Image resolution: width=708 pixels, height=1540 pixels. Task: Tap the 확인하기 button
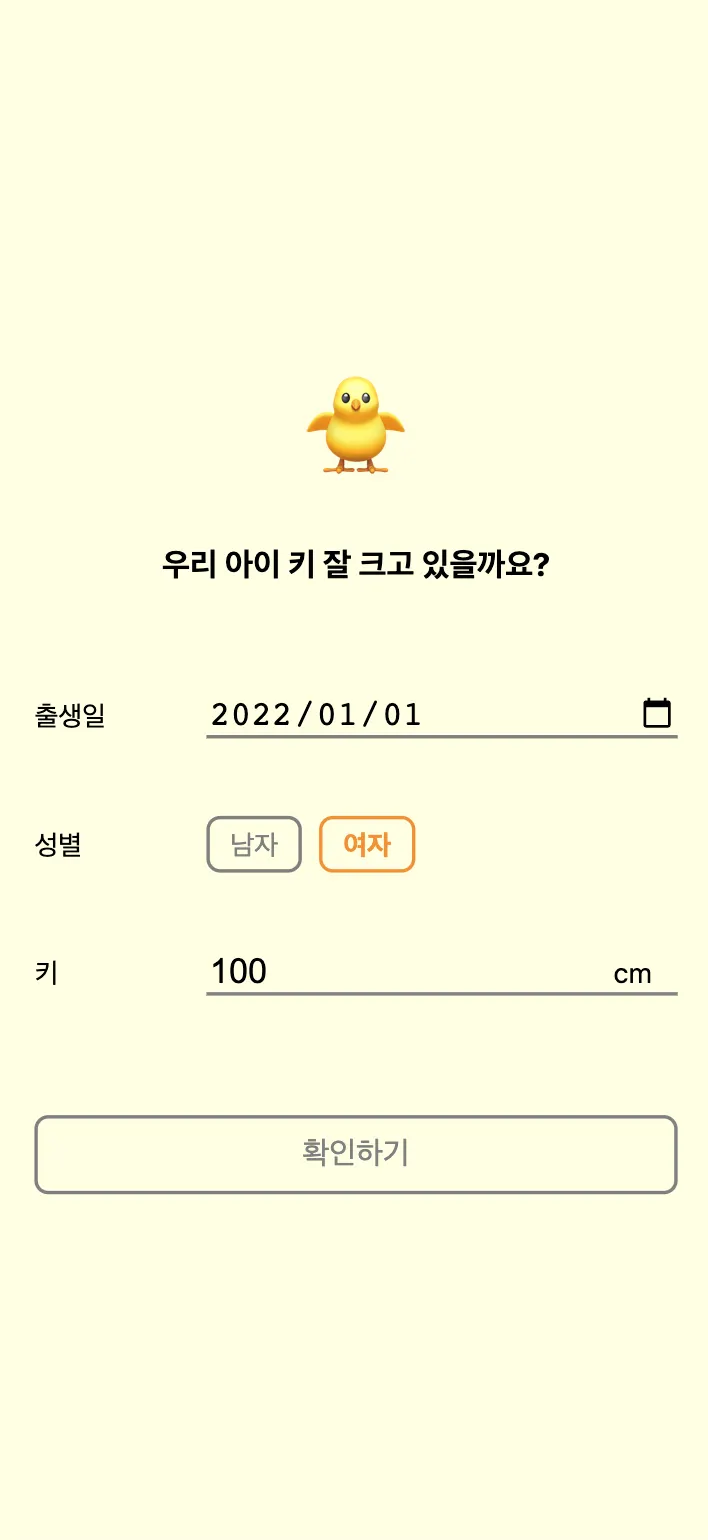coord(356,1154)
